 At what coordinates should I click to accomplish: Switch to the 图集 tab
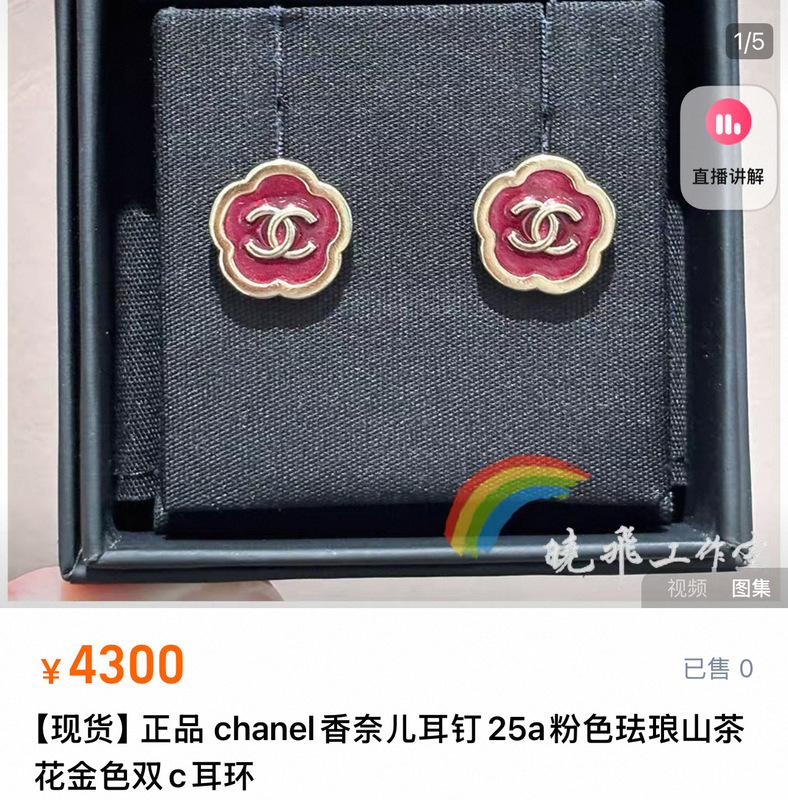click(751, 588)
